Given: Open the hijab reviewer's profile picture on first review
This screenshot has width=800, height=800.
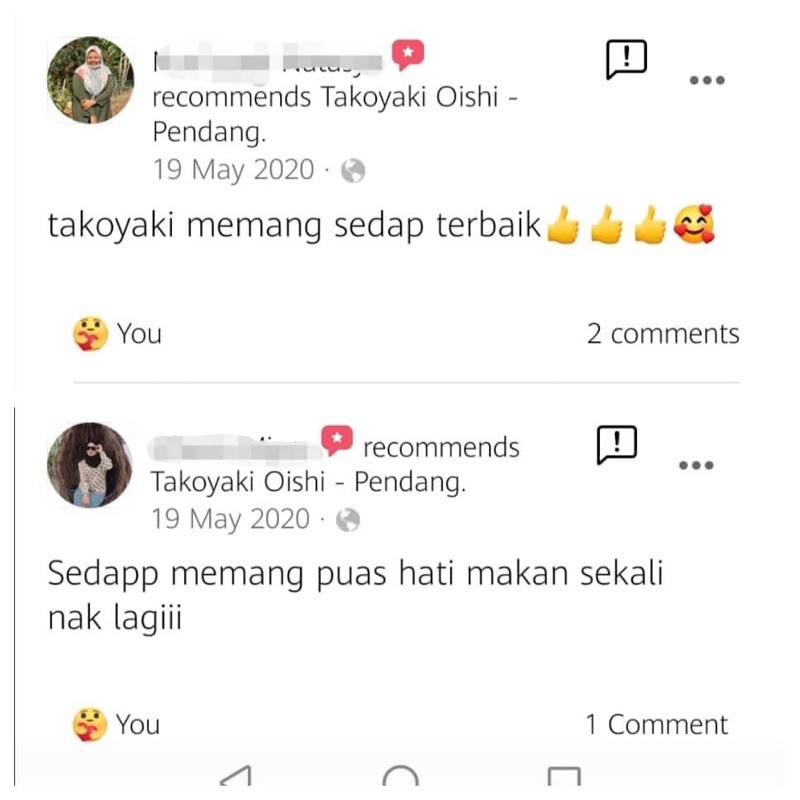Looking at the screenshot, I should [90, 80].
